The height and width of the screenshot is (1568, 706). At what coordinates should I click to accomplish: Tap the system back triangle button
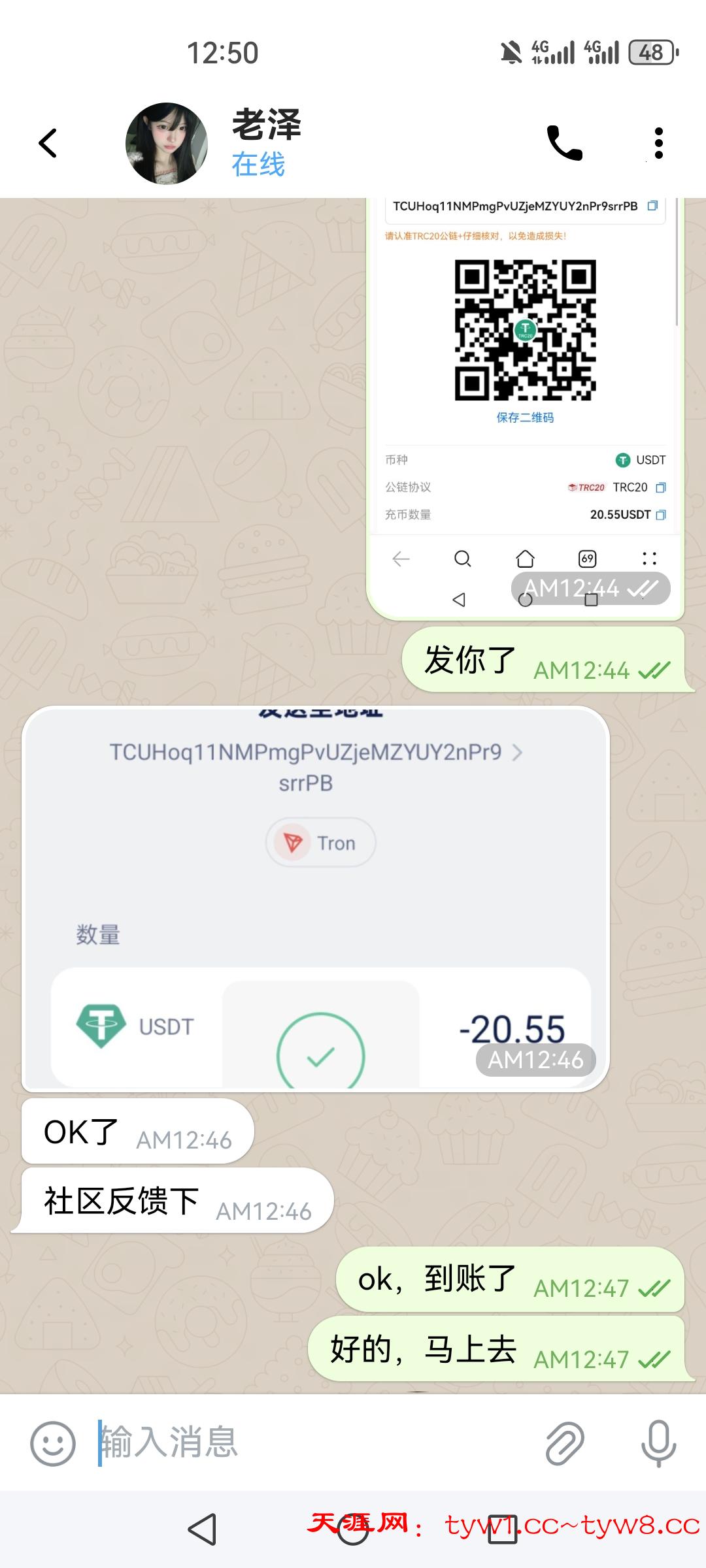coord(202,1529)
